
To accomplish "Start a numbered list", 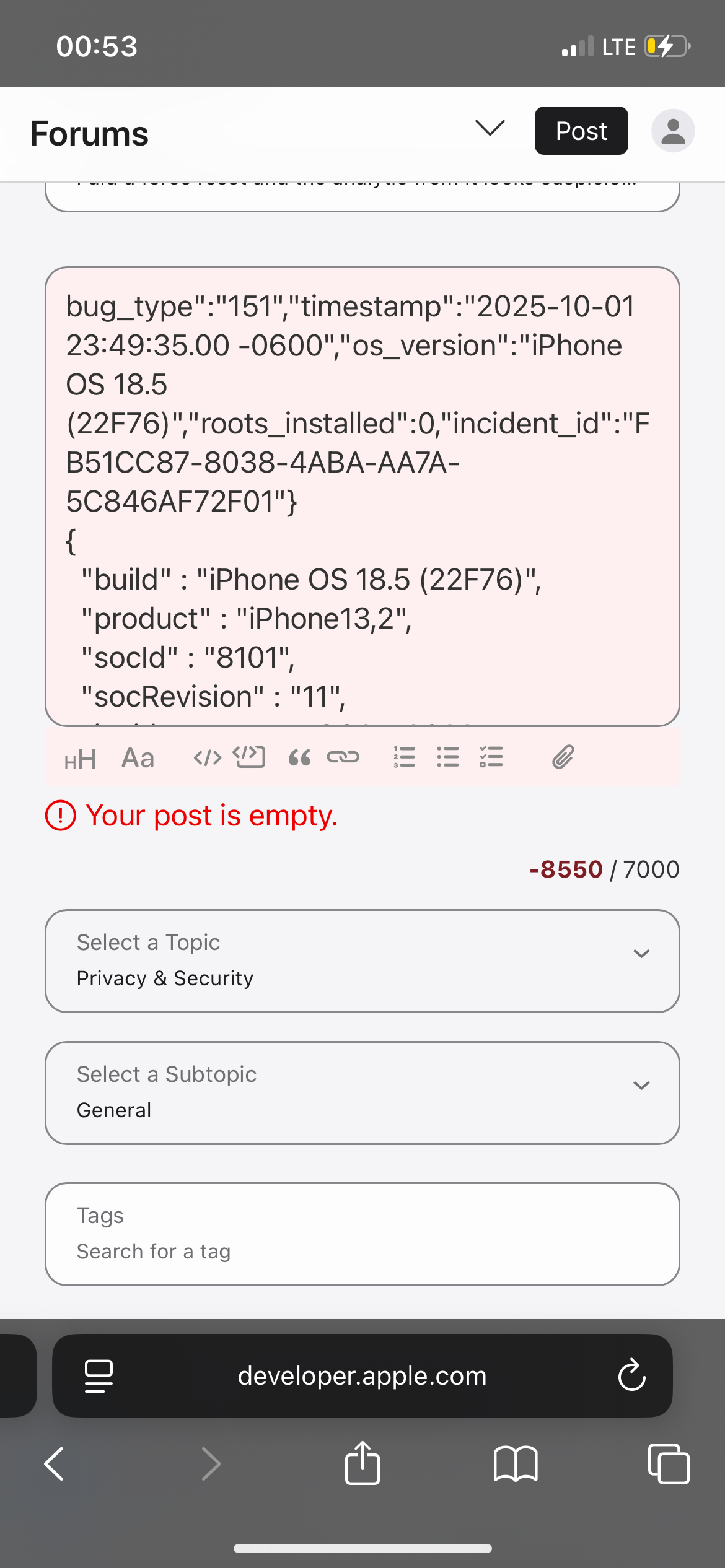I will tap(404, 757).
